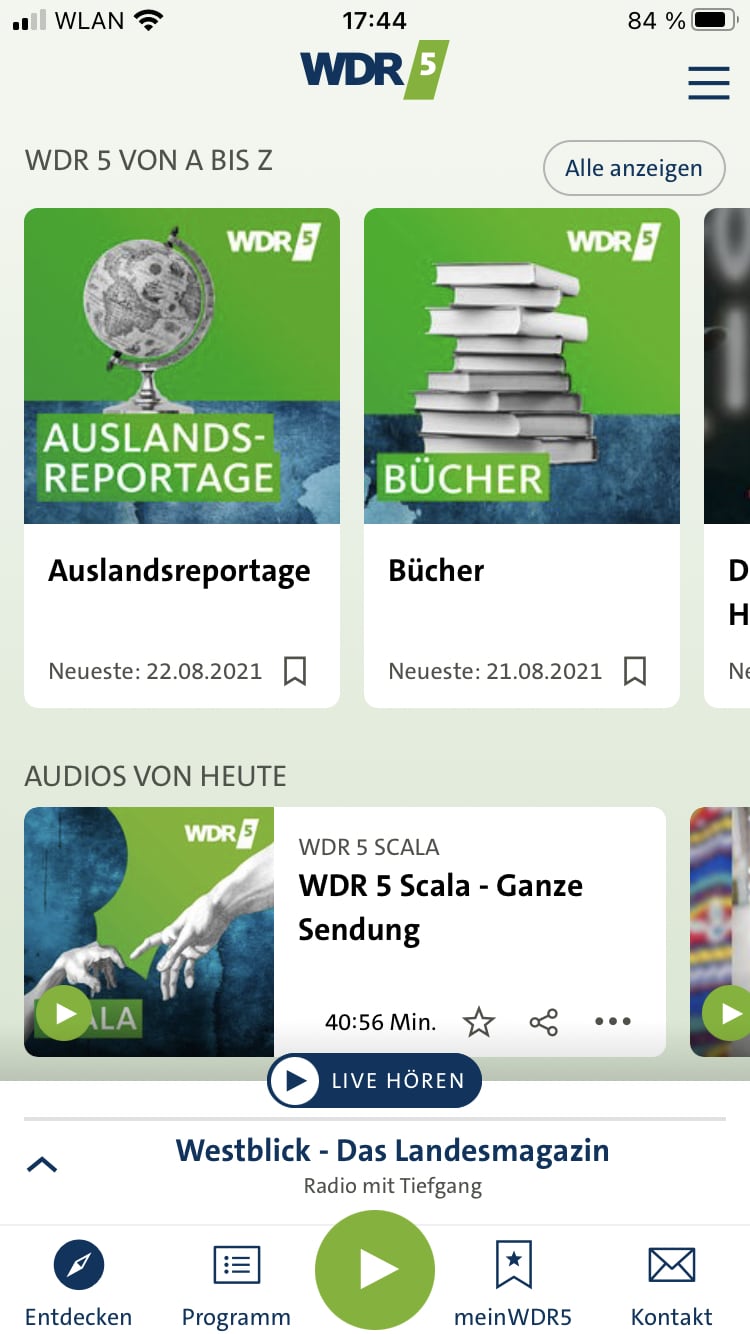The height and width of the screenshot is (1334, 750).
Task: Expand the Westblick player panel
Action: point(42,1165)
